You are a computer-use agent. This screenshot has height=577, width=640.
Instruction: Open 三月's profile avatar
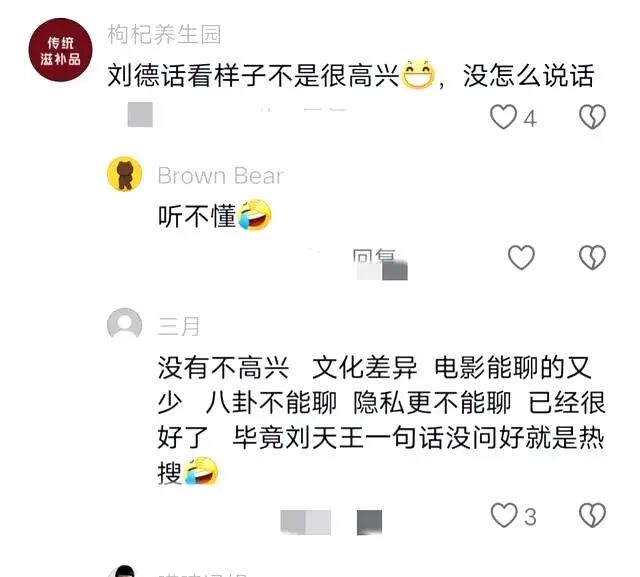[124, 325]
